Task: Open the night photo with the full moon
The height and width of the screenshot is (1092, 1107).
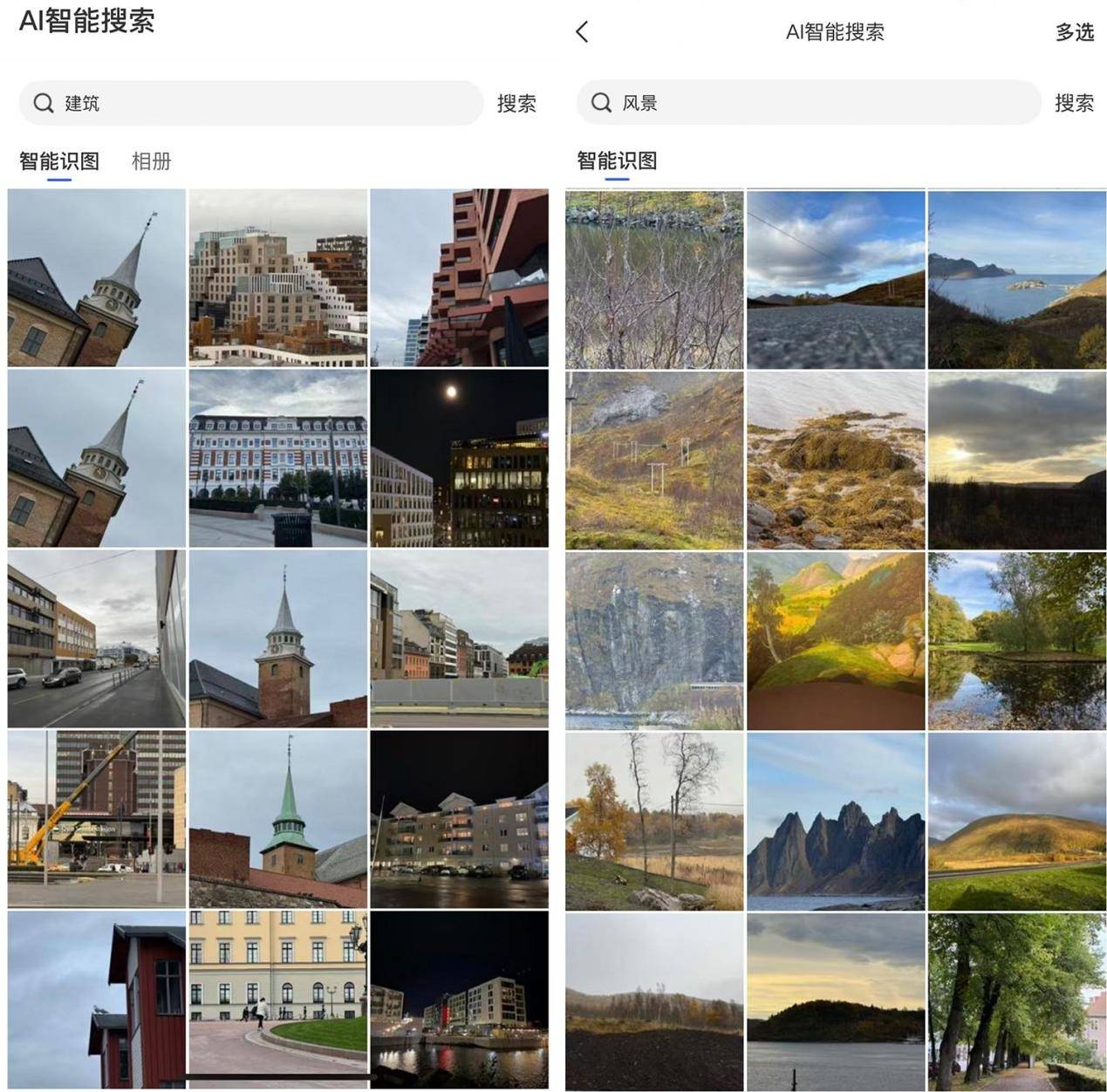Action: [459, 458]
